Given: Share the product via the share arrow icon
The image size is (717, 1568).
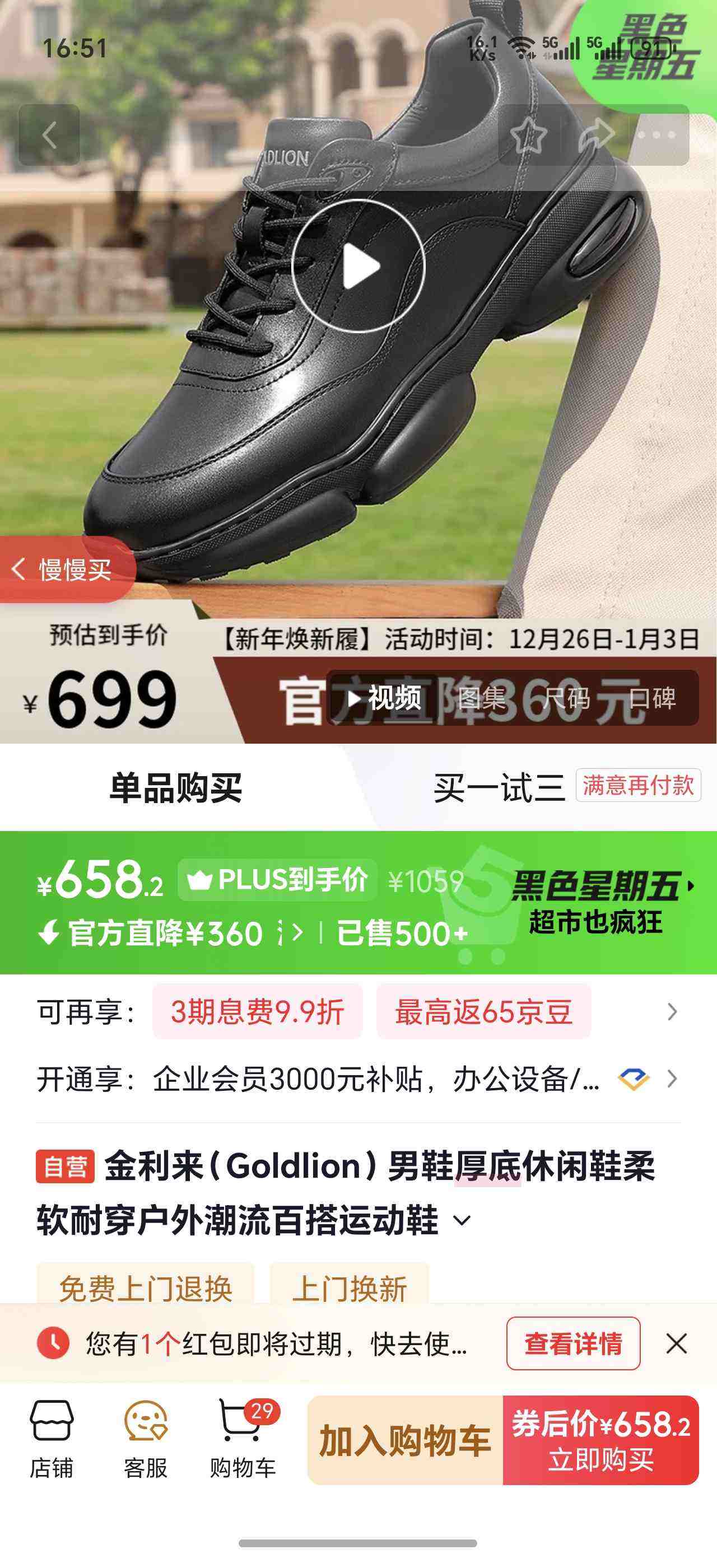Looking at the screenshot, I should [597, 135].
